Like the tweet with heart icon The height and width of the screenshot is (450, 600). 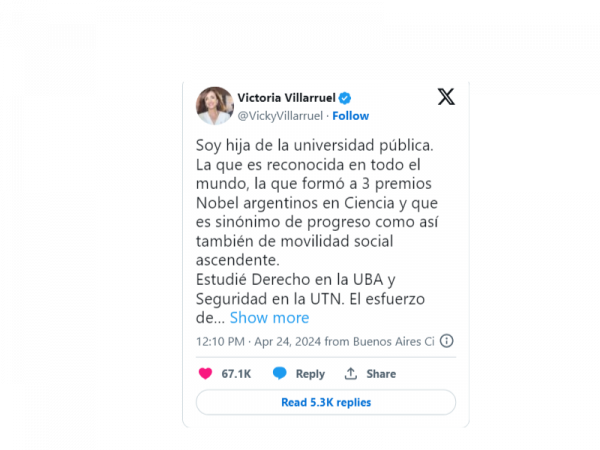click(x=206, y=373)
